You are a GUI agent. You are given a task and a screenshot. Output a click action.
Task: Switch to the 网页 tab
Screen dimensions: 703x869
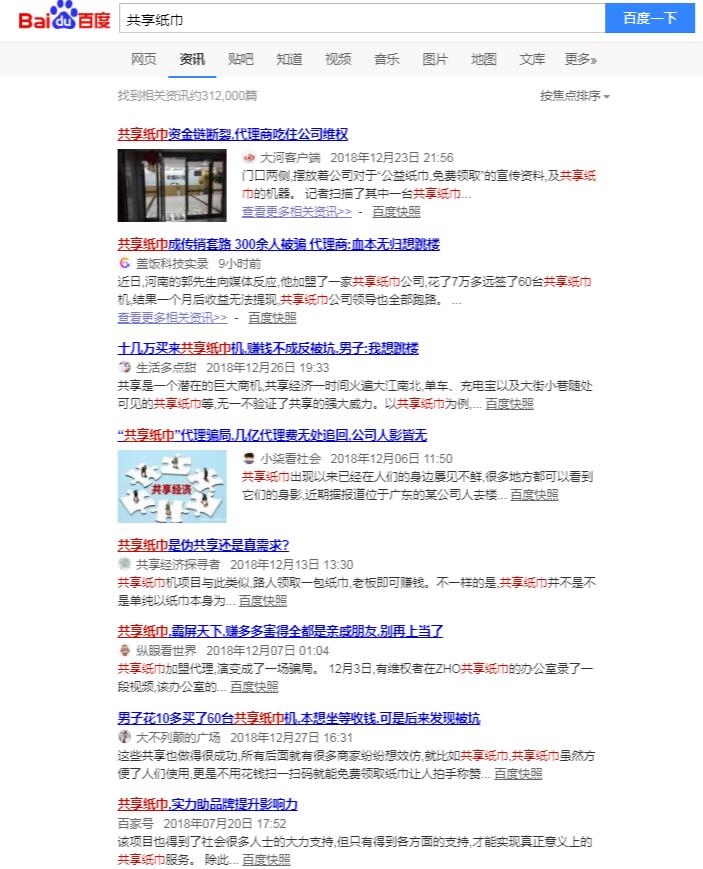[x=144, y=59]
